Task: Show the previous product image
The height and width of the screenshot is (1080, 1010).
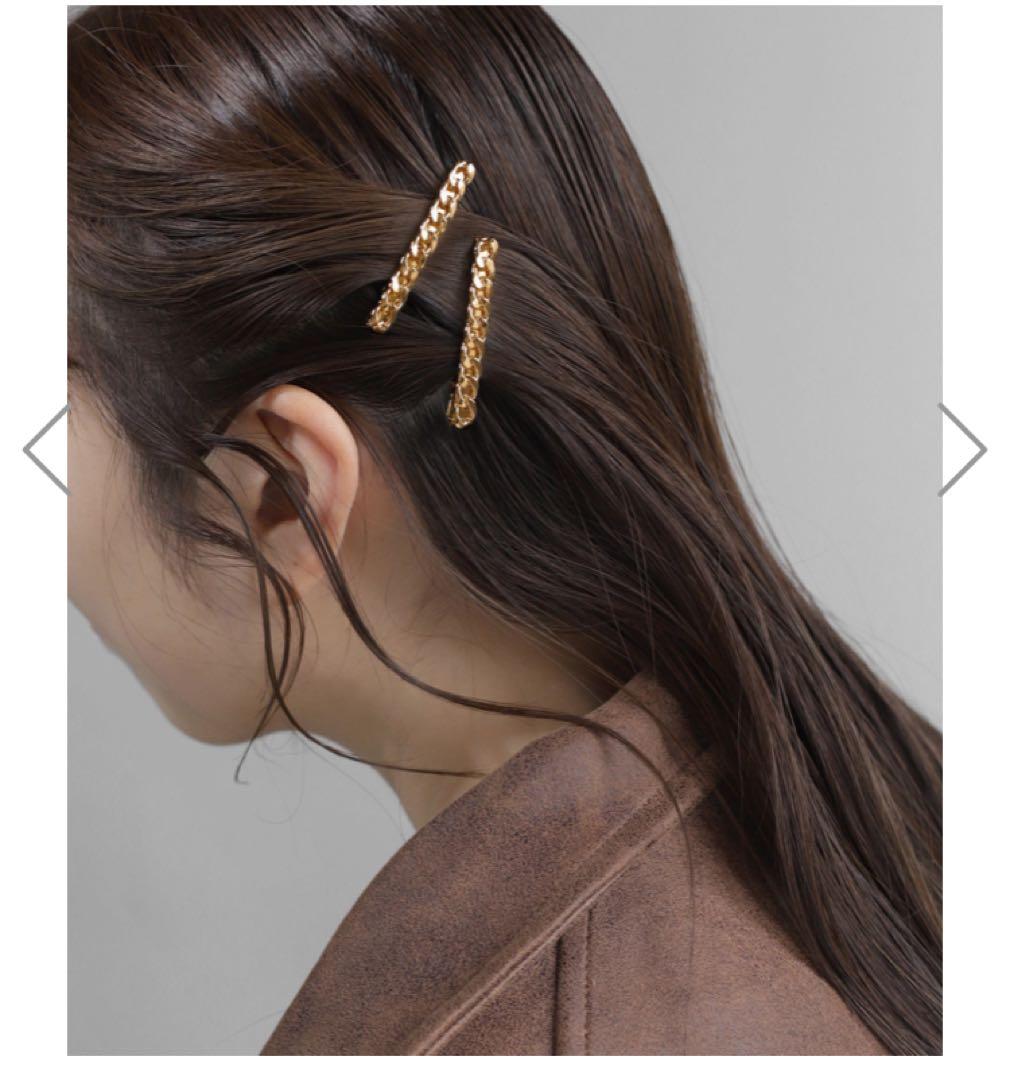Action: [45, 449]
